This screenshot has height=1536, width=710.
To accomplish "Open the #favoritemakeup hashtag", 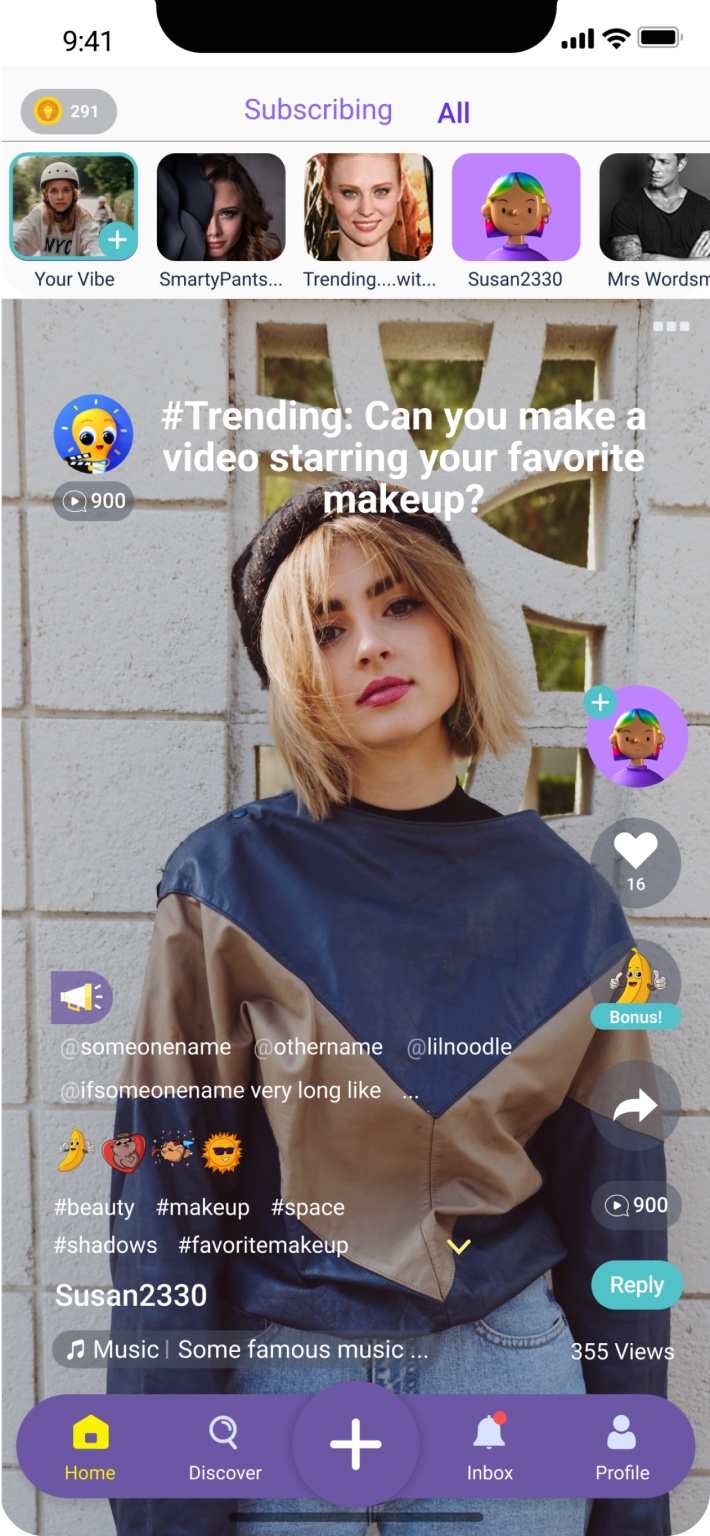I will tap(263, 1245).
